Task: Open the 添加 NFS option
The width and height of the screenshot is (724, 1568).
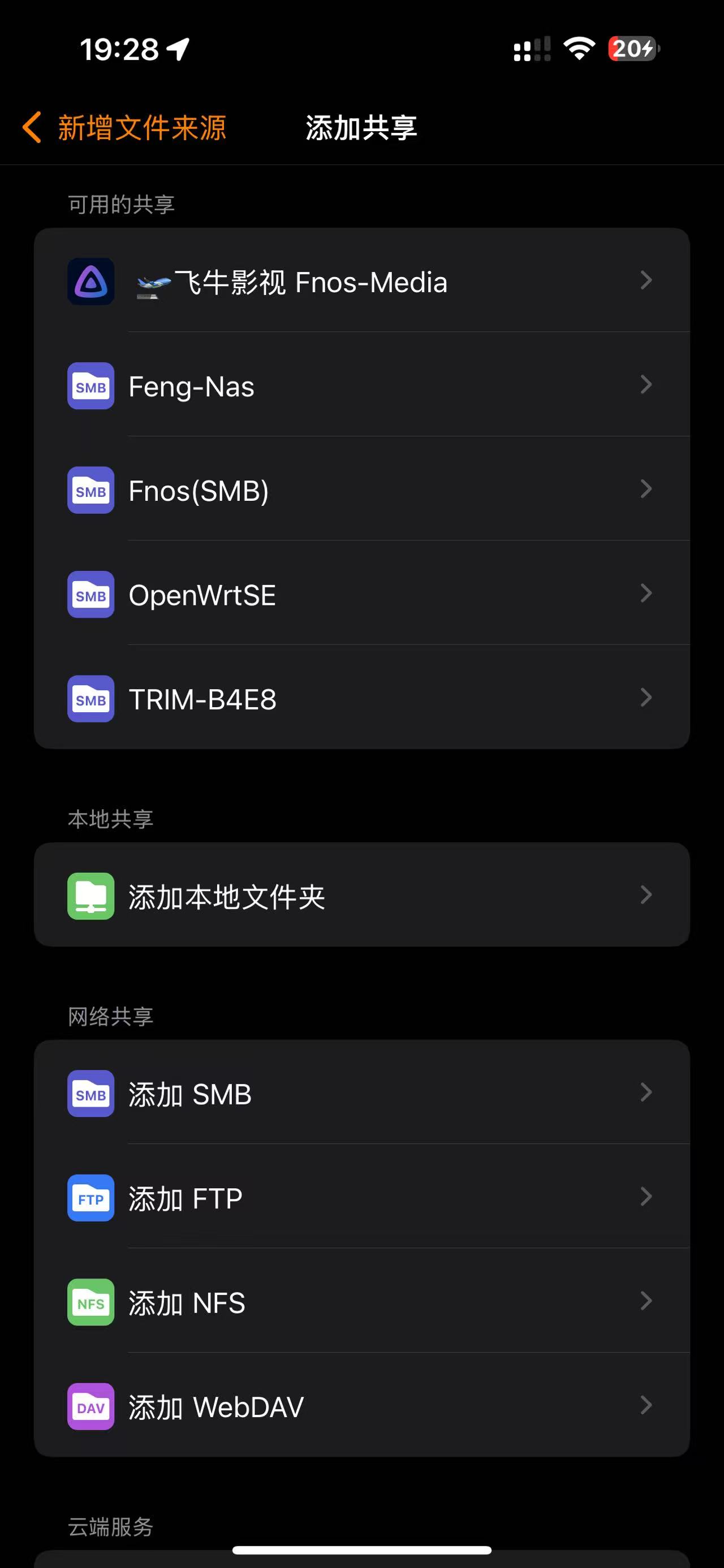Action: point(361,1302)
